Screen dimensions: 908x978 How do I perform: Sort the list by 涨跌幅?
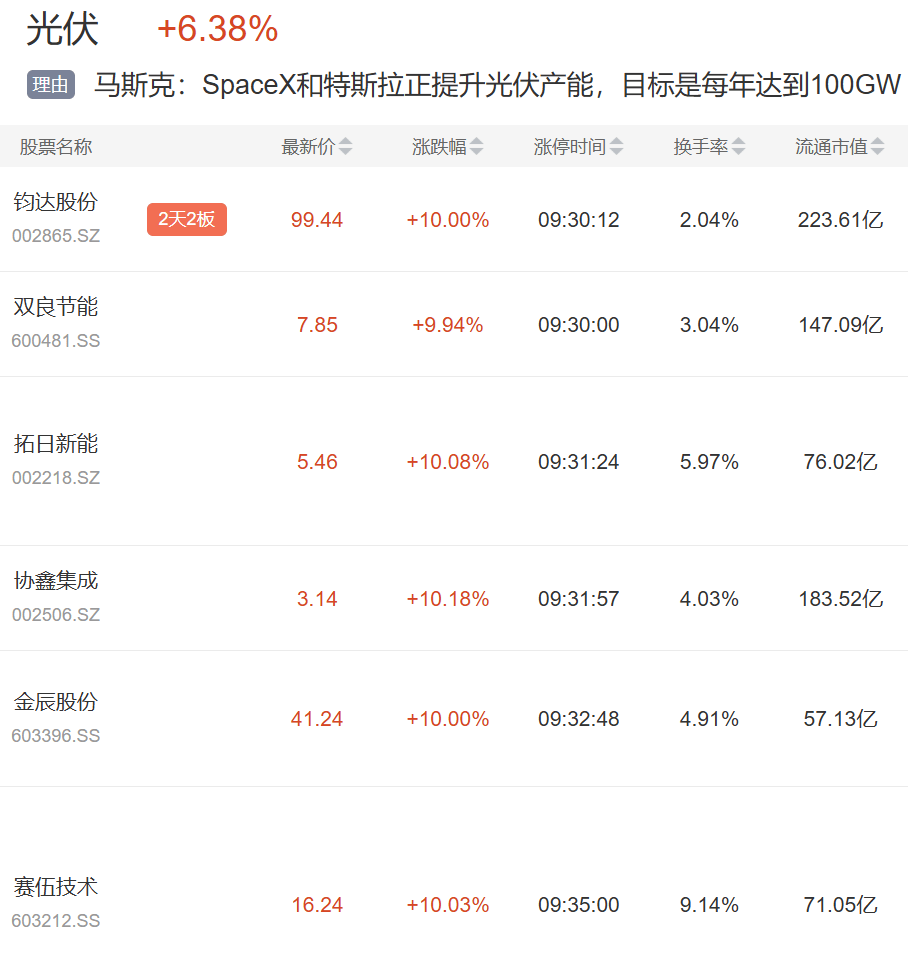coord(448,147)
